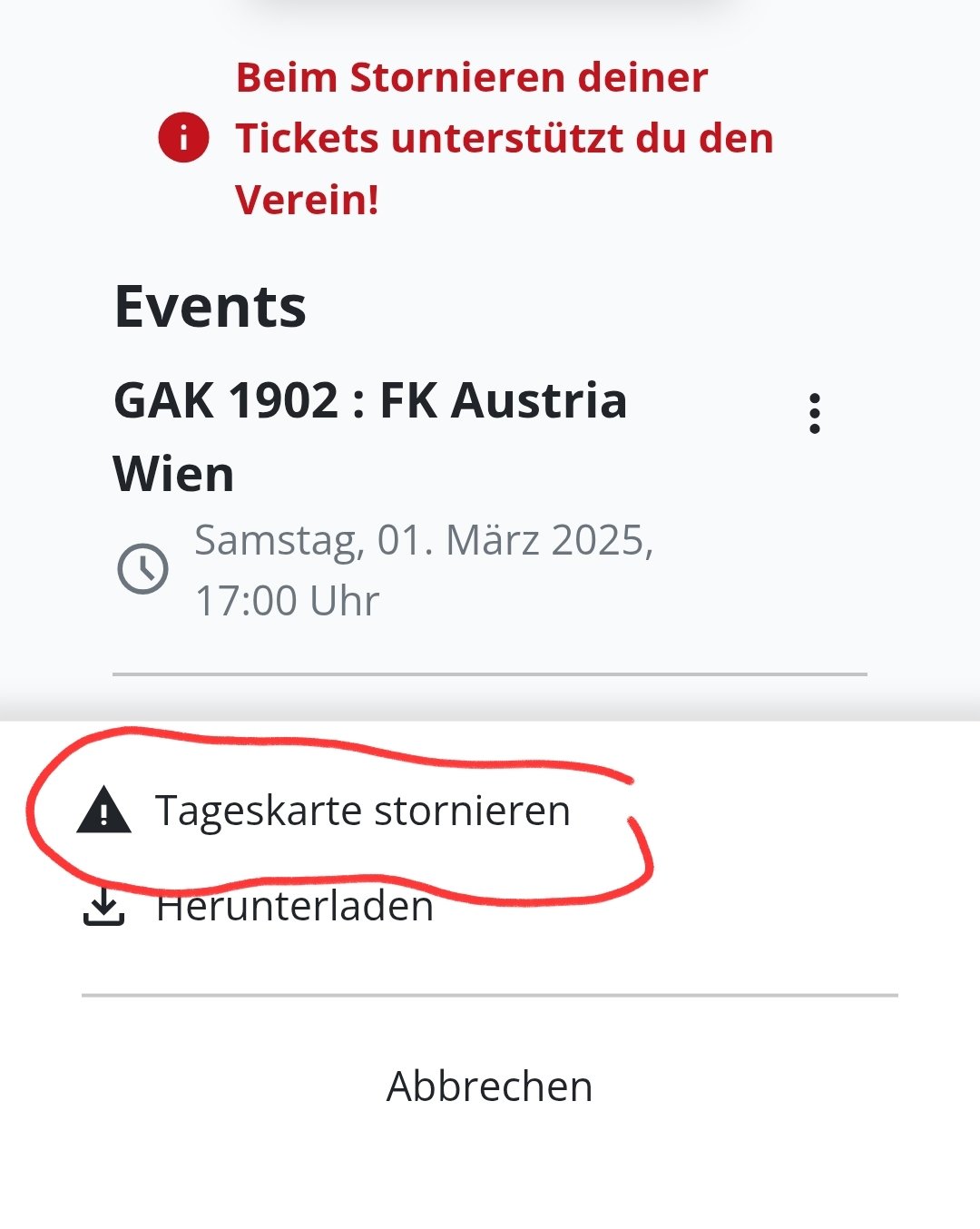This screenshot has height=1229, width=980.
Task: Tap Herunterladen to download the ticket
Action: pyautogui.click(x=294, y=908)
